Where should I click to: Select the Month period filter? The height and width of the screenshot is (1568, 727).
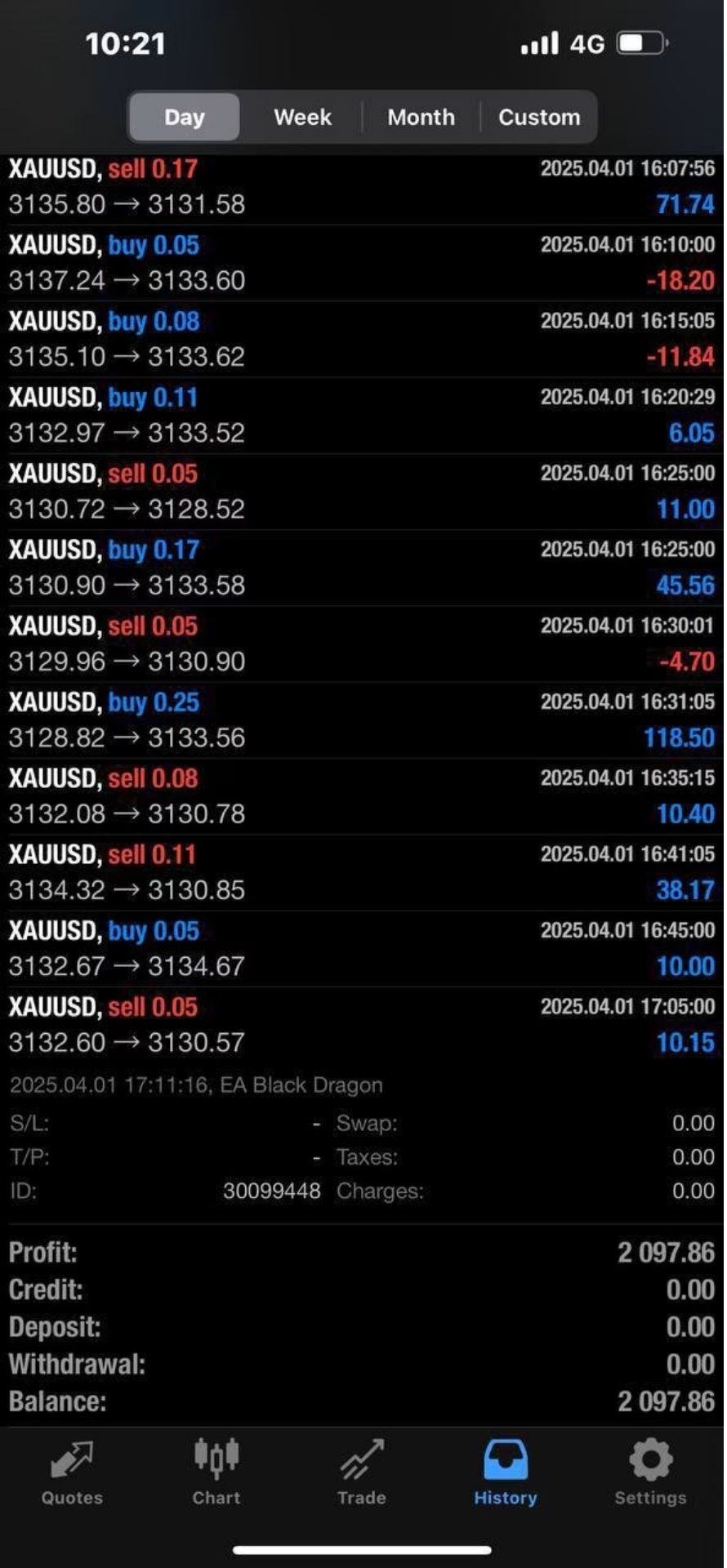[x=421, y=118]
